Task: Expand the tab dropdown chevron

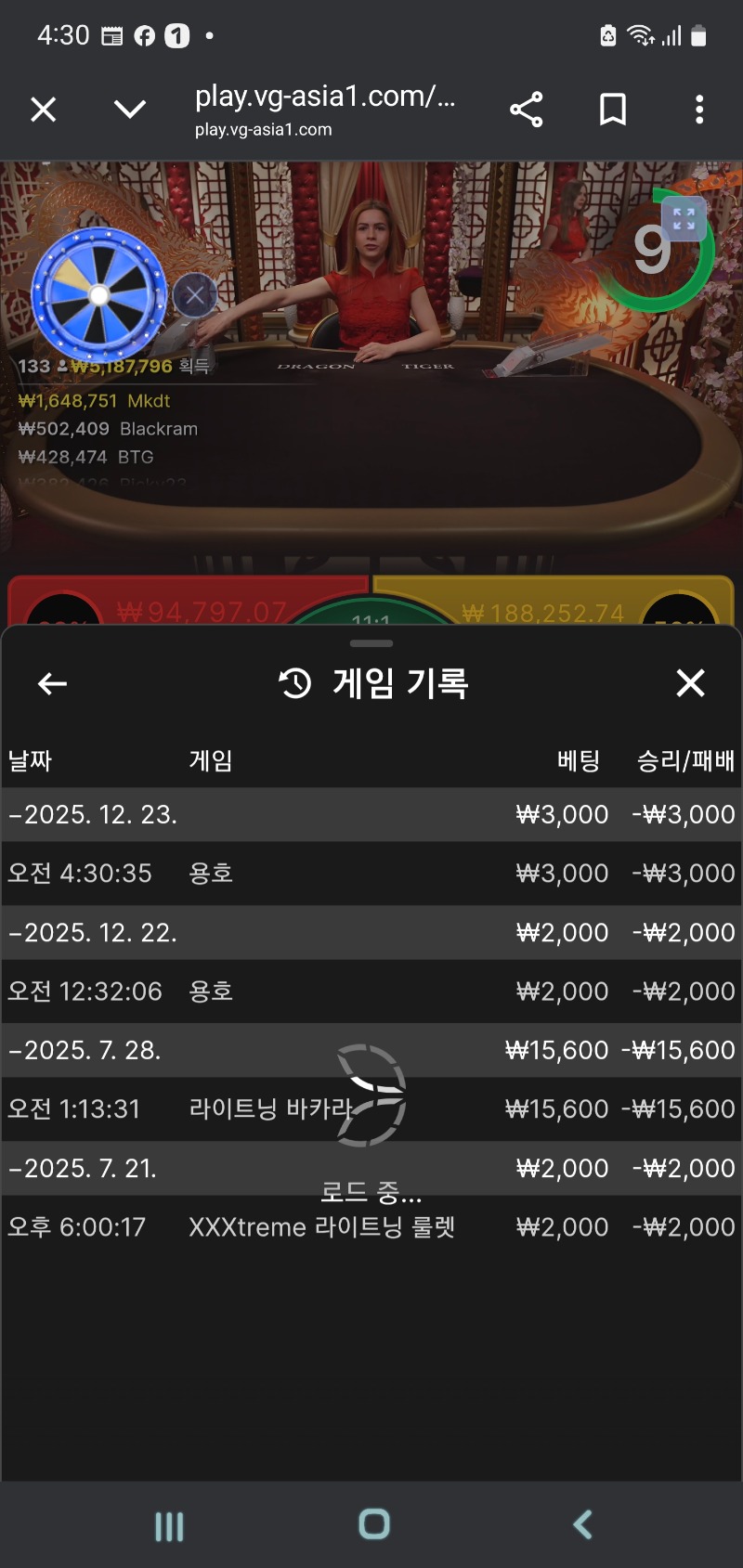Action: pos(129,110)
